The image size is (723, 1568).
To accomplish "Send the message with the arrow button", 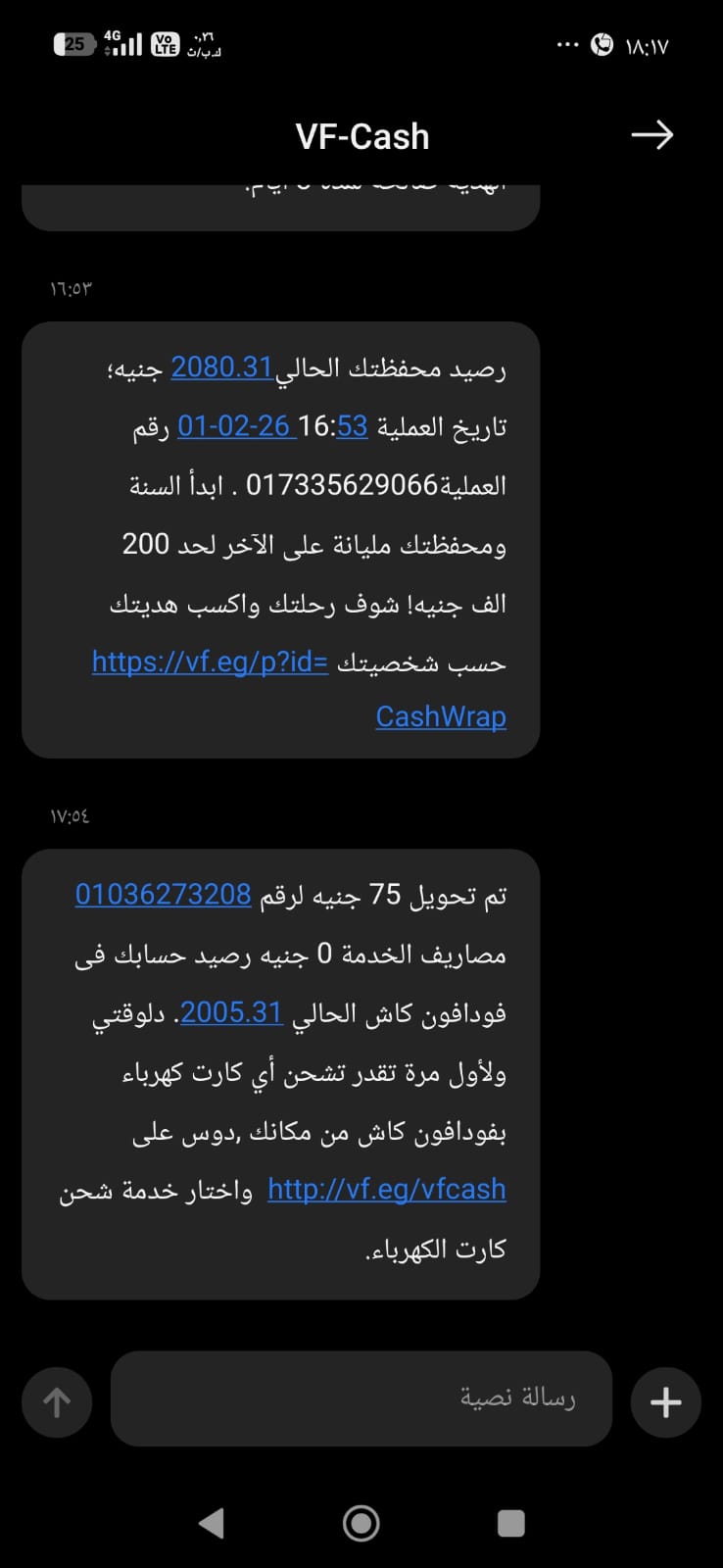I will tap(57, 1402).
